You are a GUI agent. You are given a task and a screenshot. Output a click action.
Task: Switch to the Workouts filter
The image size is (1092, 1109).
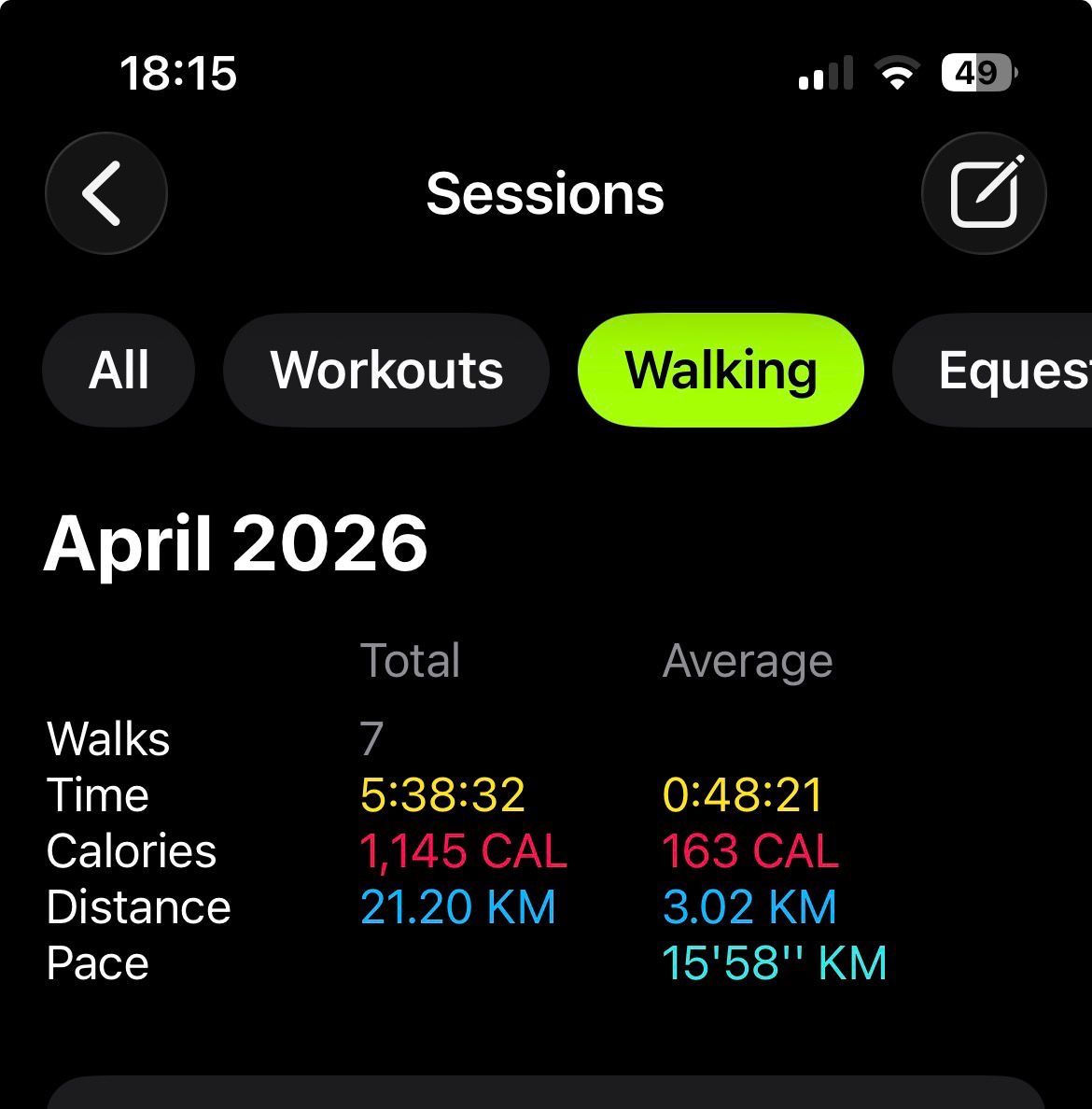[386, 371]
